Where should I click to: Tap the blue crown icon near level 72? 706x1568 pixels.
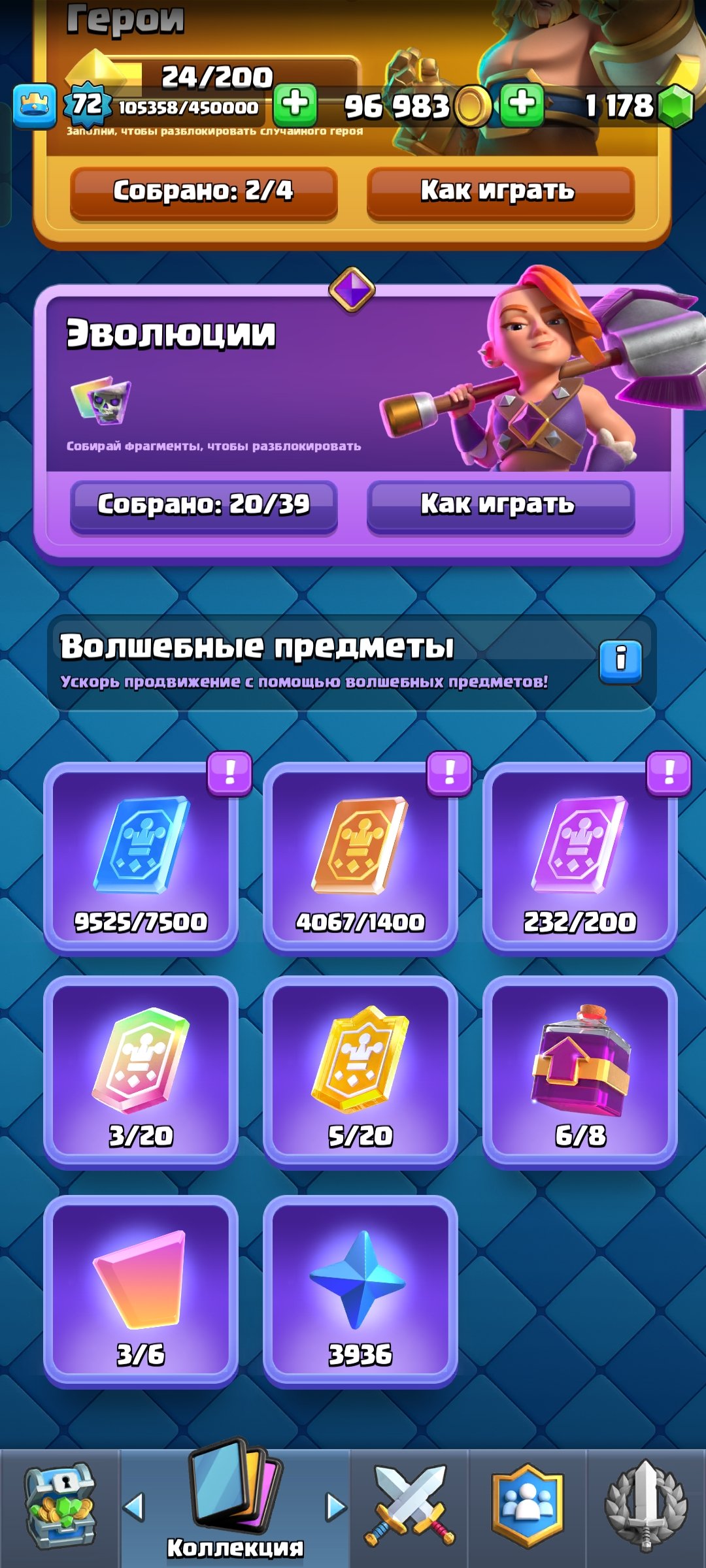[34, 106]
